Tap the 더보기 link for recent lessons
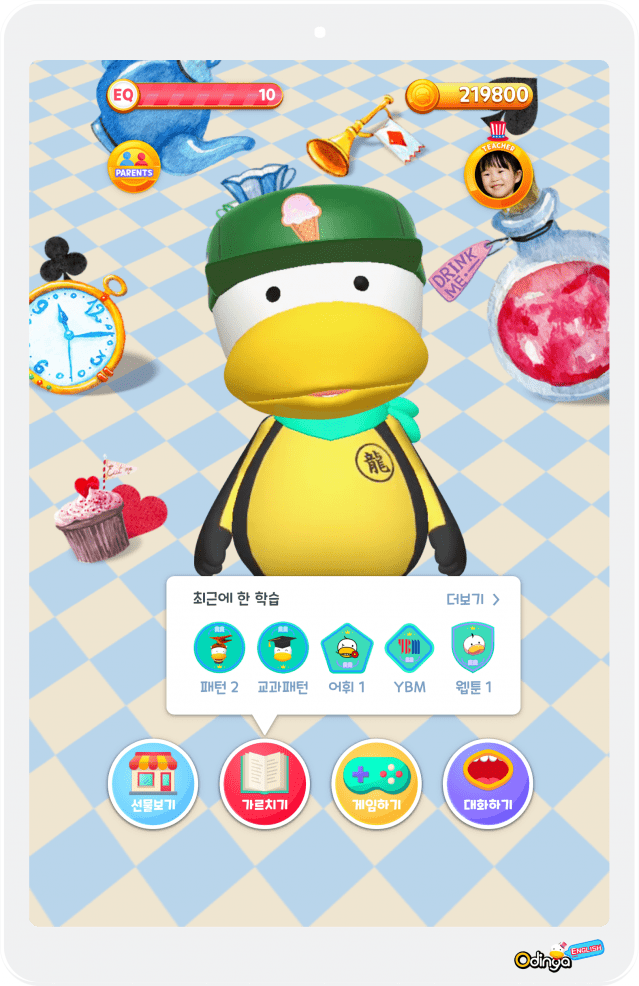639x986 pixels. pos(472,600)
